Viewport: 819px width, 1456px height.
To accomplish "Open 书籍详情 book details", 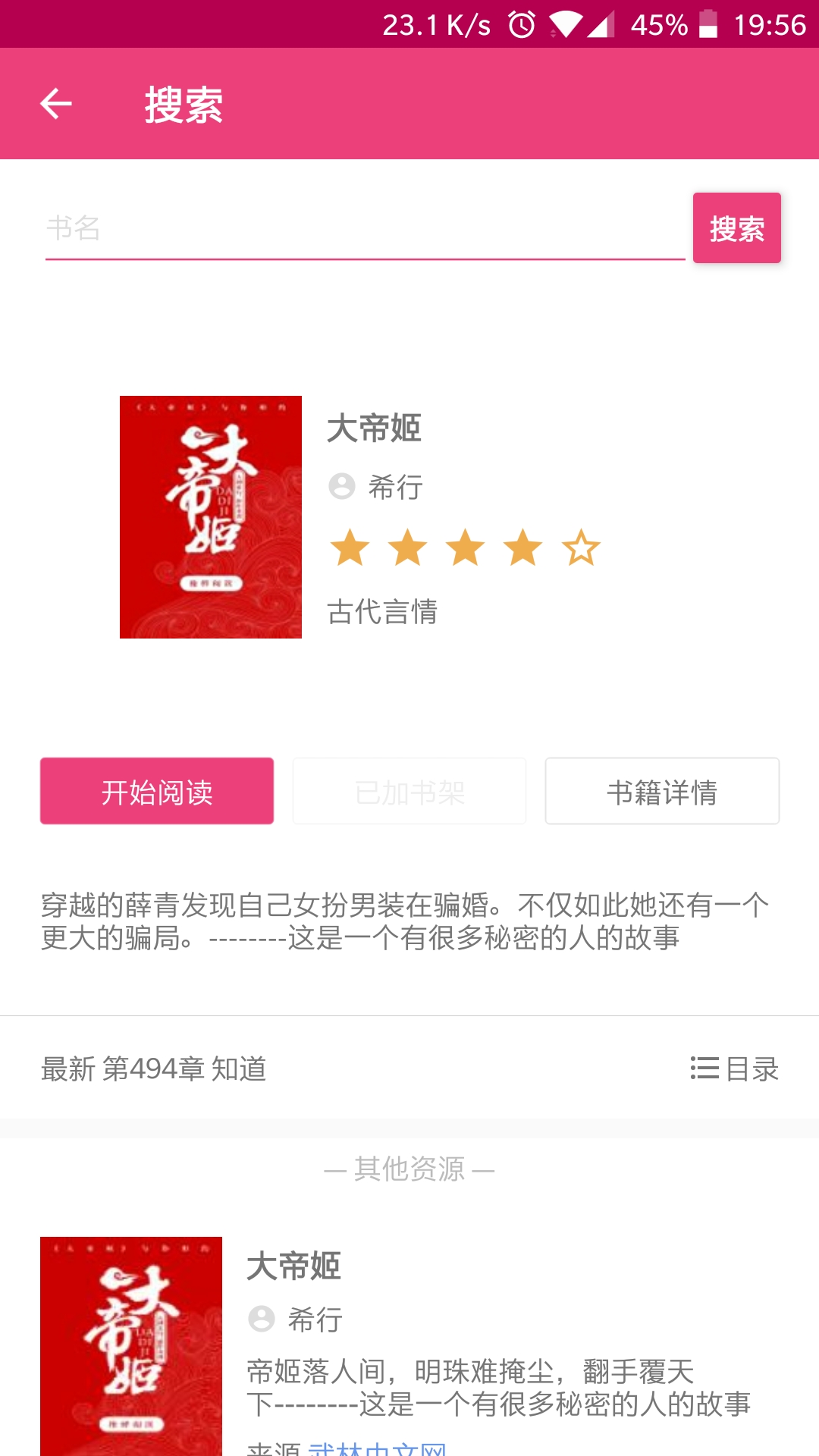I will click(x=661, y=790).
